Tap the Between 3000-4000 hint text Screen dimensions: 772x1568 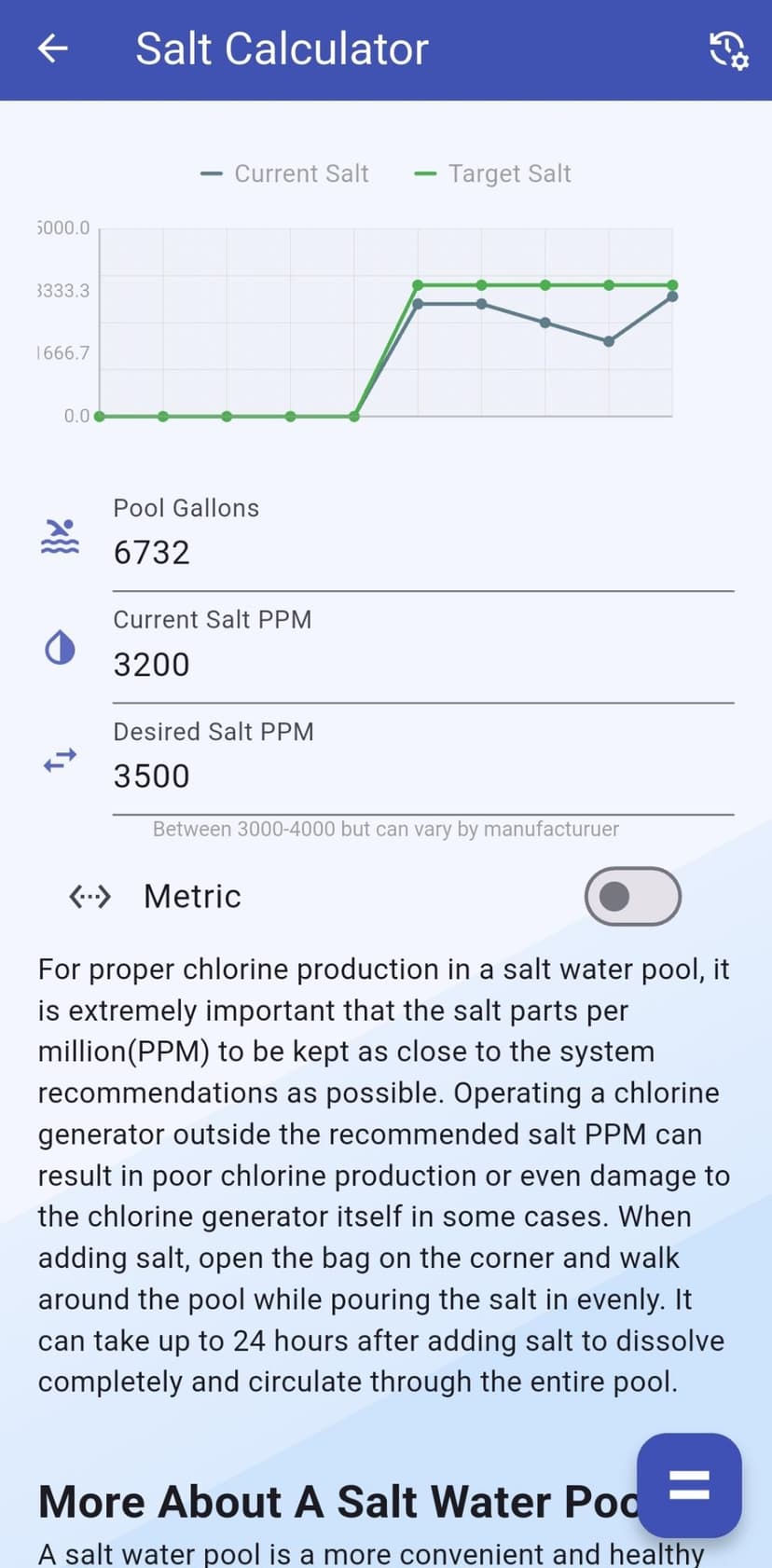[387, 829]
